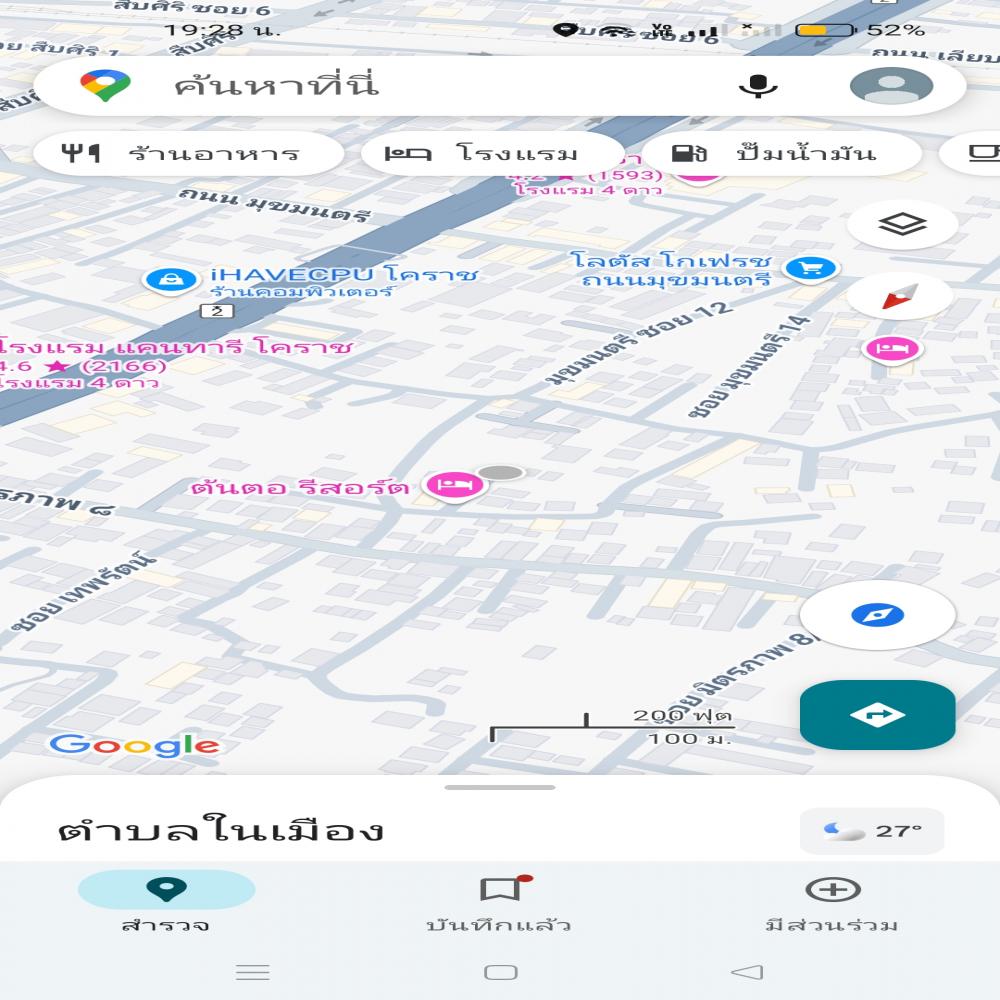Viewport: 1000px width, 1000px height.
Task: Select the ปั๊มน้ำมัน gas stations chip
Action: pyautogui.click(x=780, y=154)
